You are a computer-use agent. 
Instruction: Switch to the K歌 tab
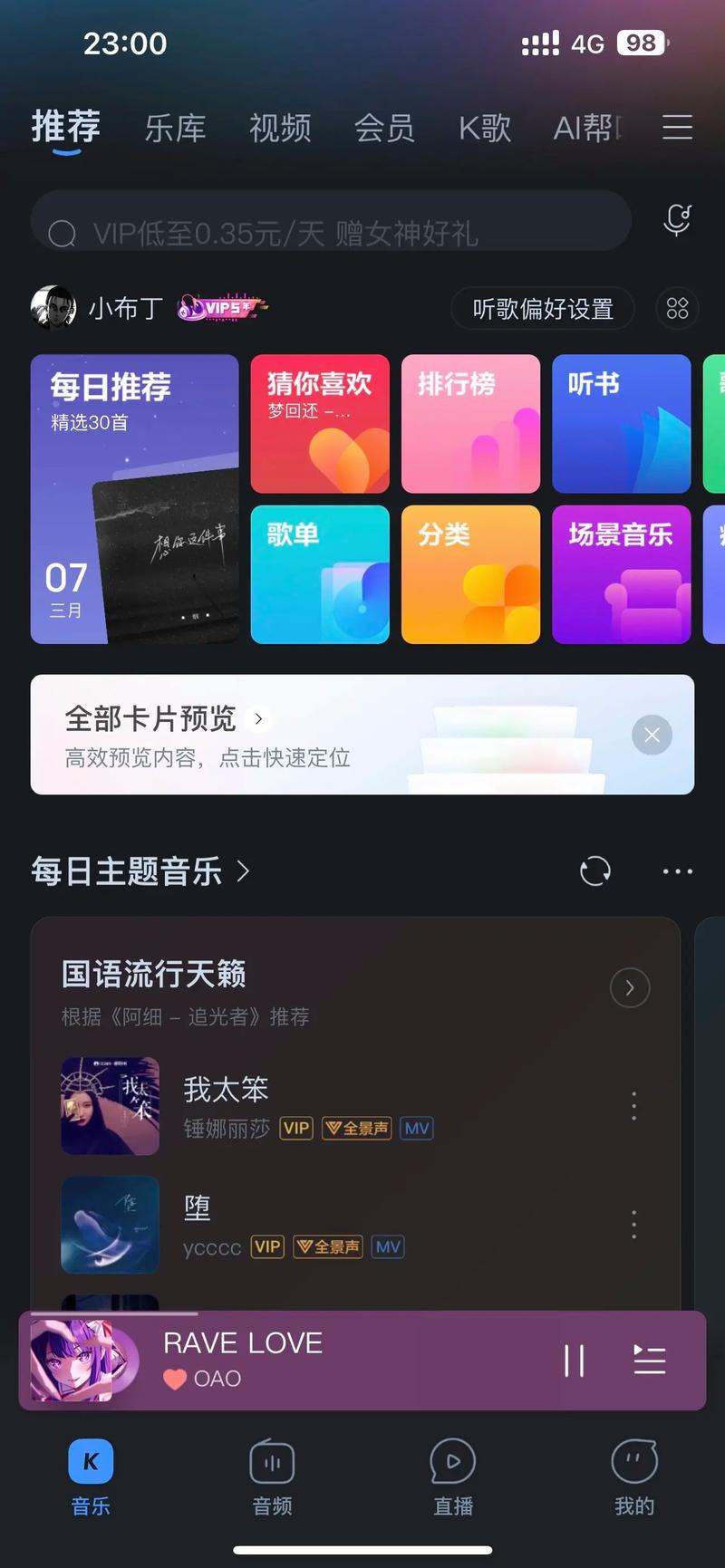tap(484, 128)
